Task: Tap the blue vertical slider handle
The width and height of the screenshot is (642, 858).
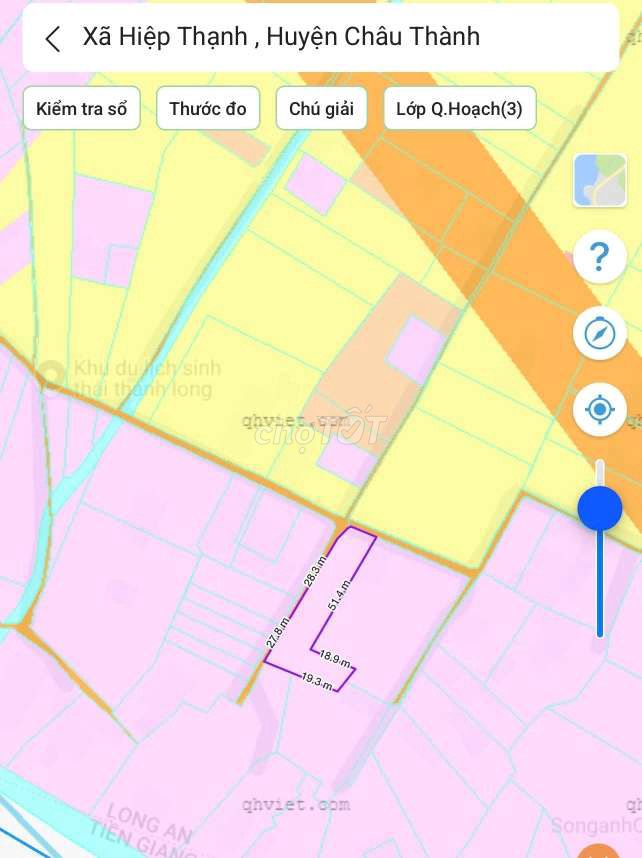Action: tap(600, 508)
